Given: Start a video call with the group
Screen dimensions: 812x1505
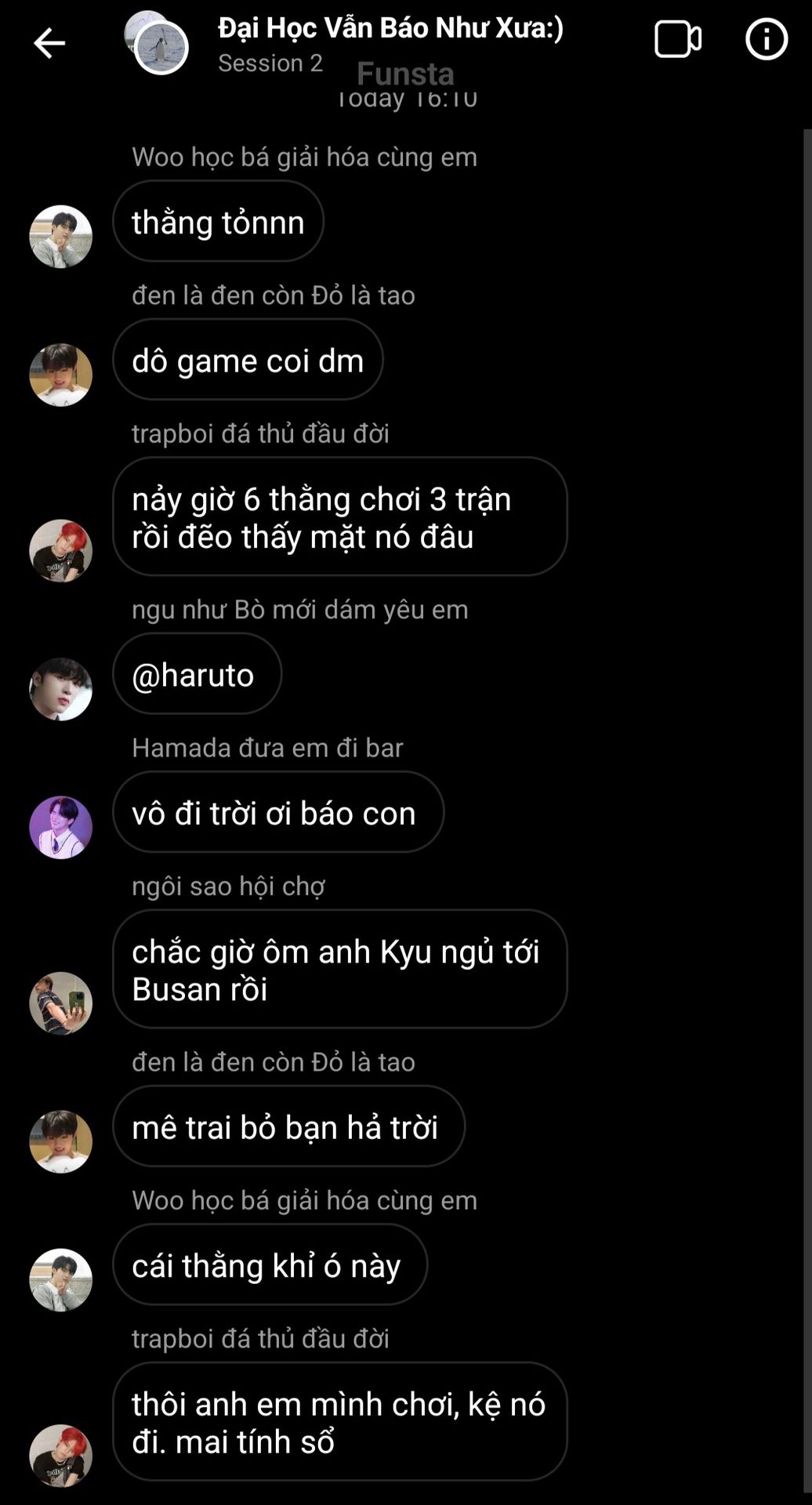Looking at the screenshot, I should click(677, 39).
